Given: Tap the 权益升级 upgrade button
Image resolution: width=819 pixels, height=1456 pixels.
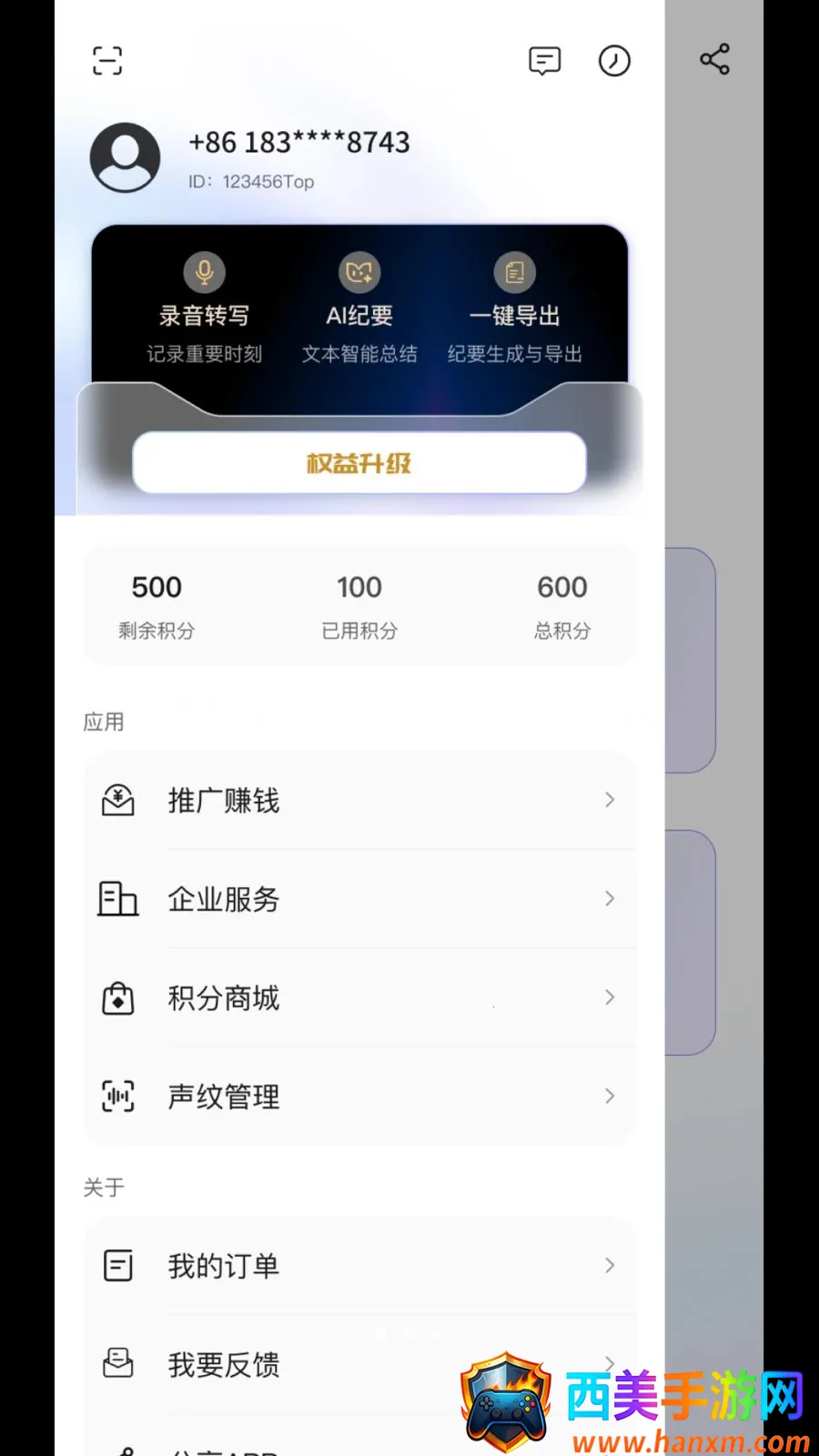Looking at the screenshot, I should [359, 463].
